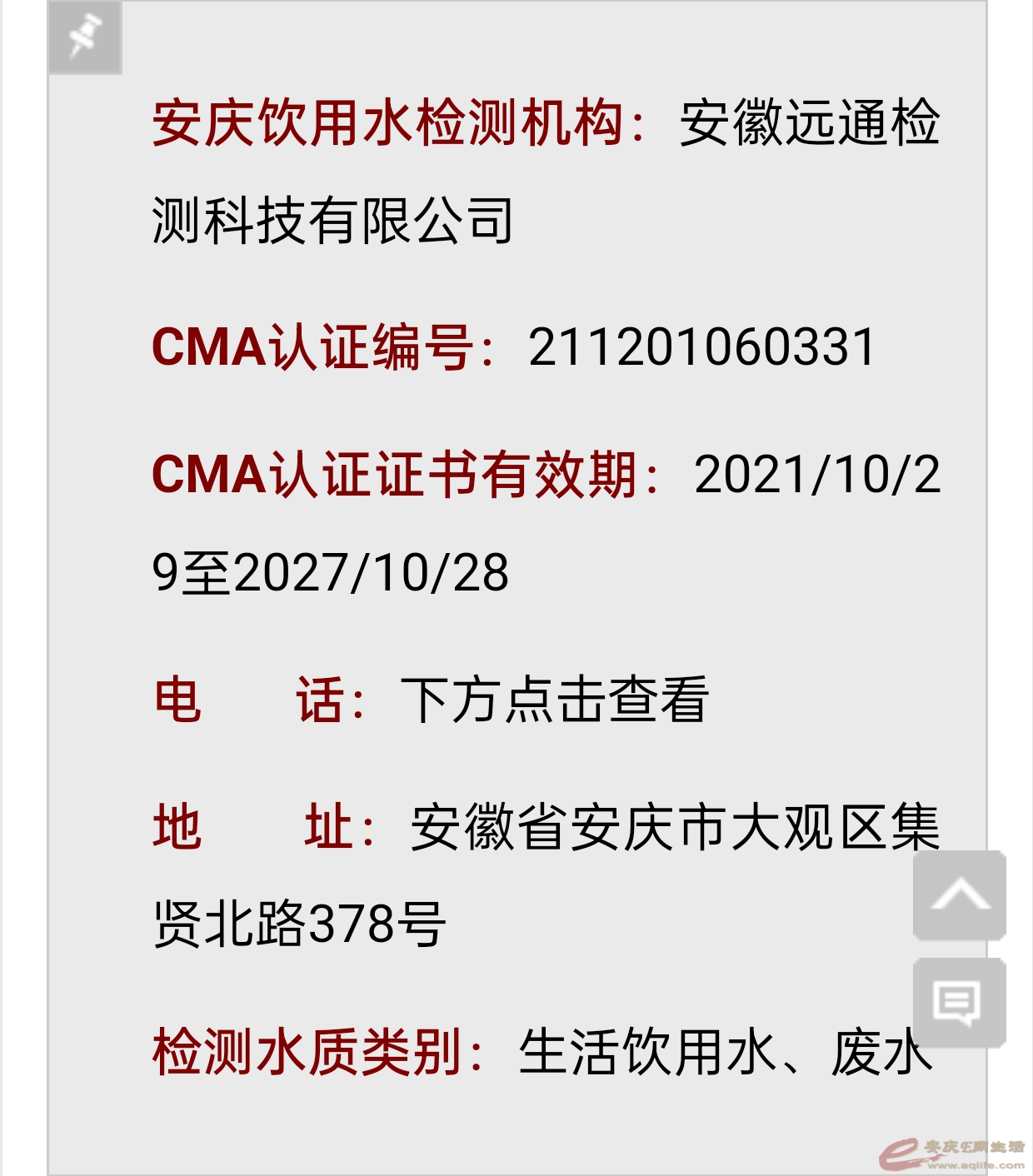Jump back to the top of the page
The image size is (1033, 1176).
point(959,895)
